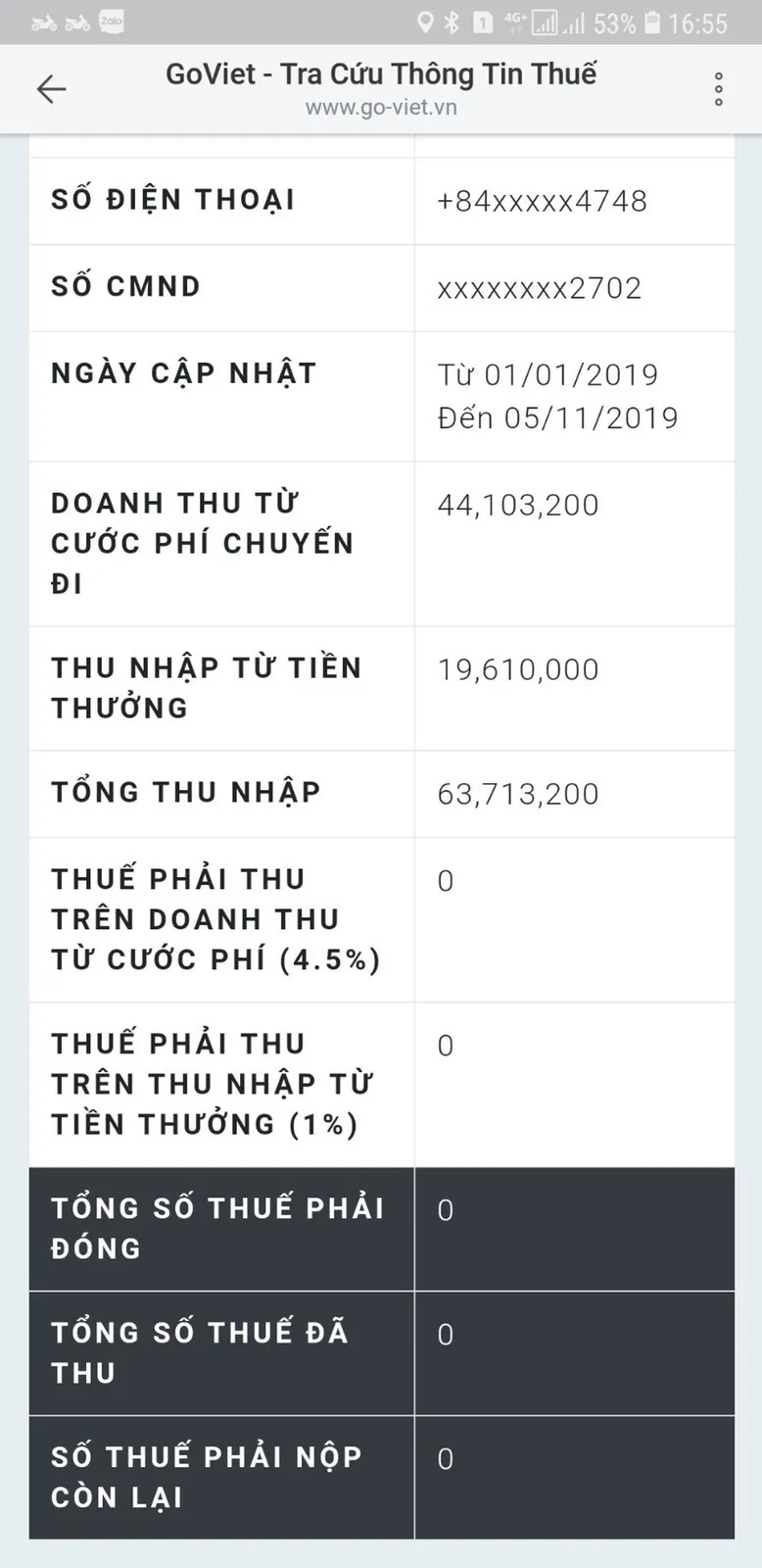Viewport: 762px width, 1568px height.
Task: Select the masked phone number value
Action: click(x=542, y=201)
